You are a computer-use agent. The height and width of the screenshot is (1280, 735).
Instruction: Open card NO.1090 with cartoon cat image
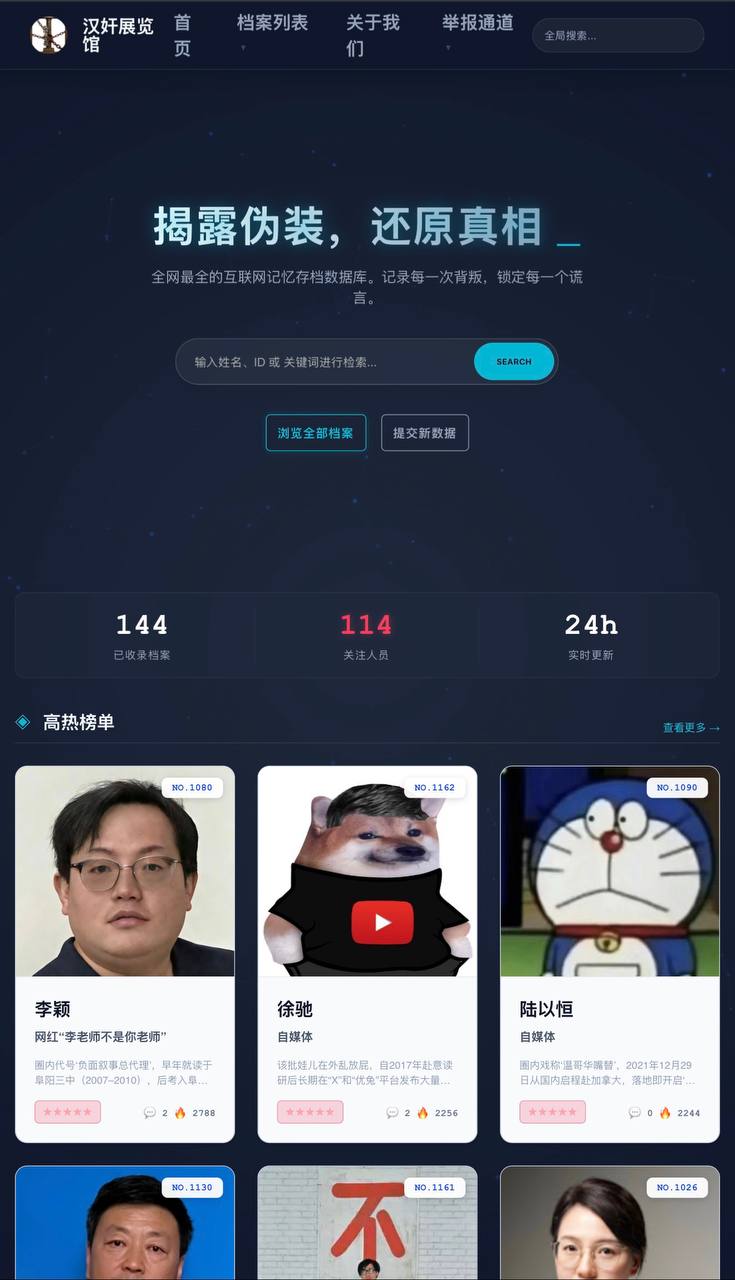point(610,954)
